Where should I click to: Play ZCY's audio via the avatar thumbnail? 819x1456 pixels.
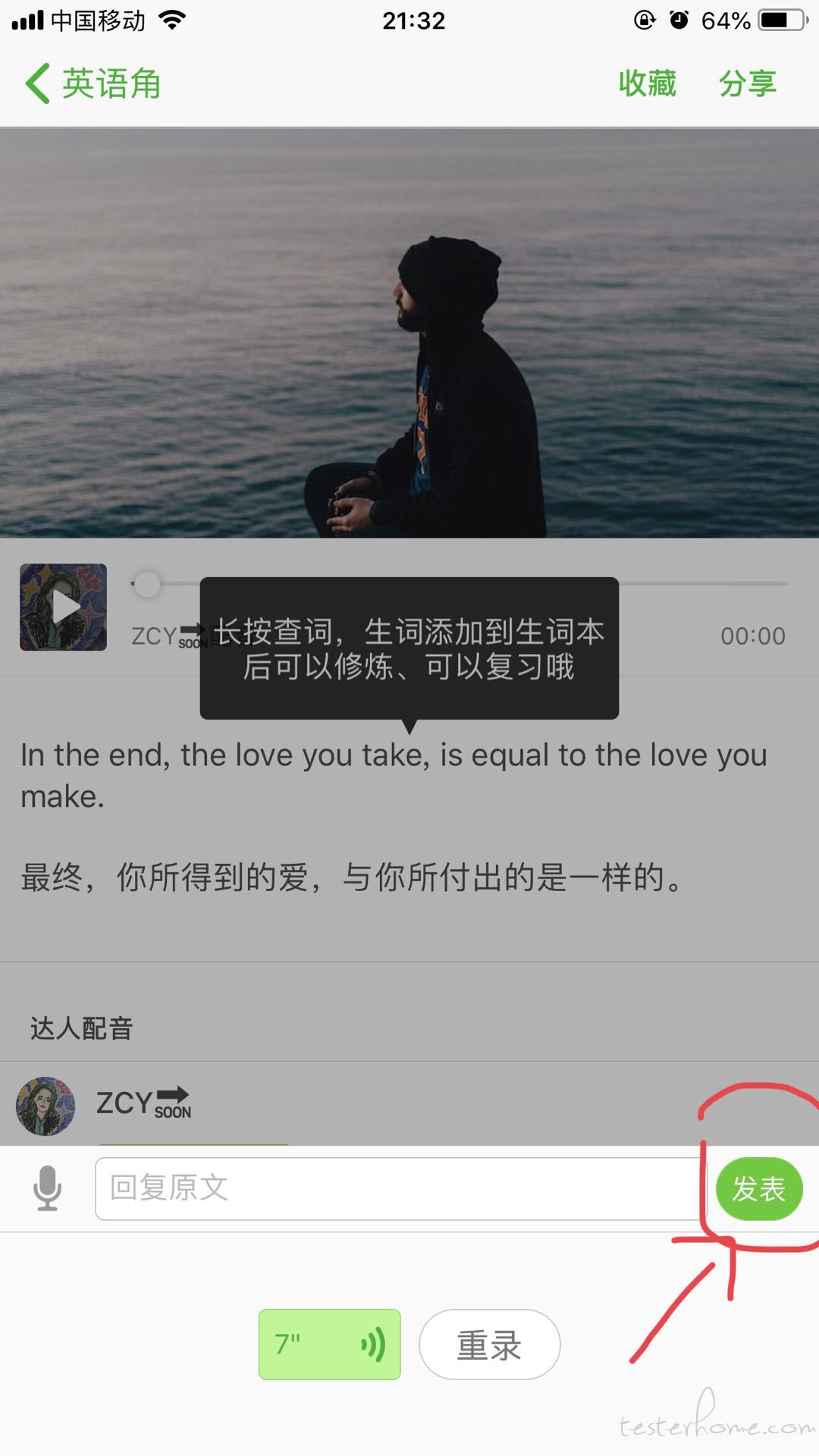(x=64, y=607)
